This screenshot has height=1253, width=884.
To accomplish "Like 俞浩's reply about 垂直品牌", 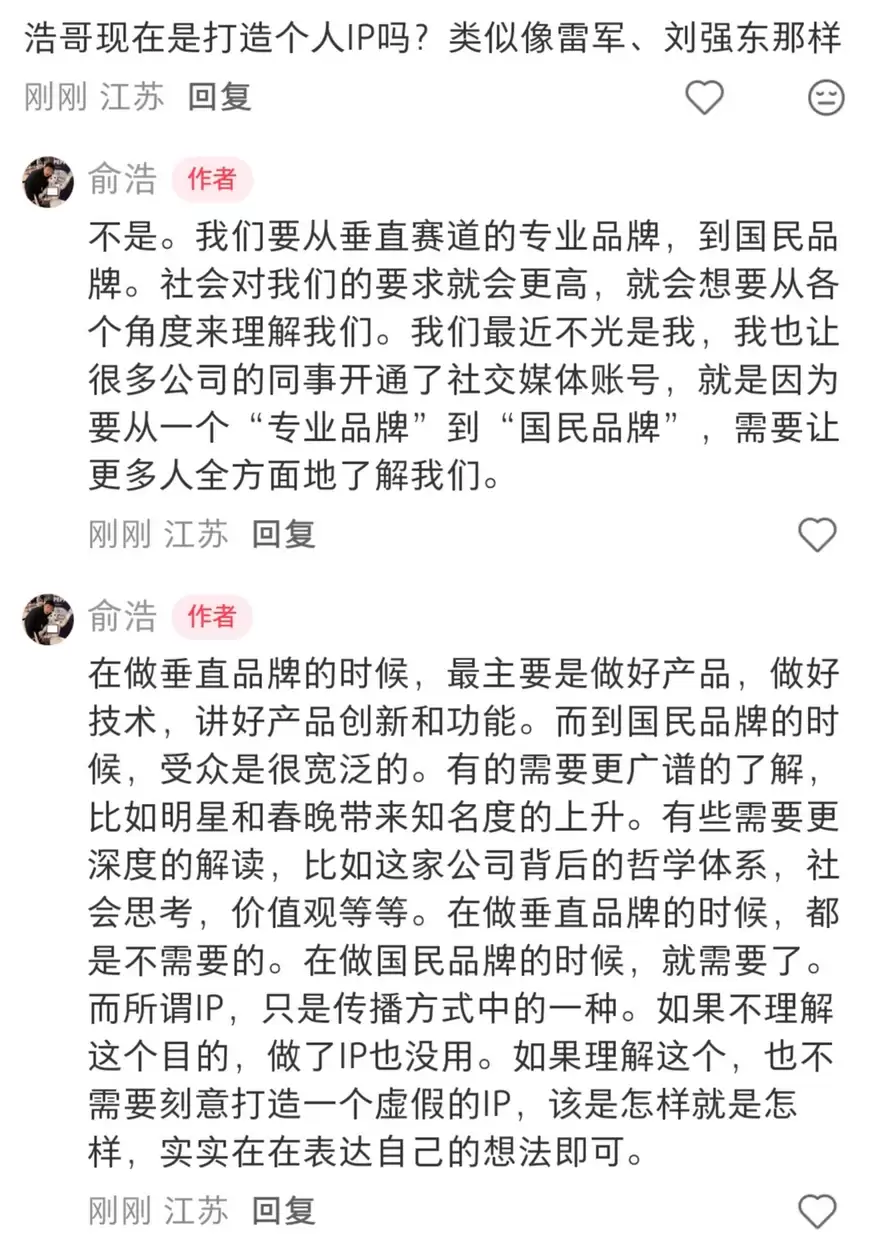I will [816, 1210].
